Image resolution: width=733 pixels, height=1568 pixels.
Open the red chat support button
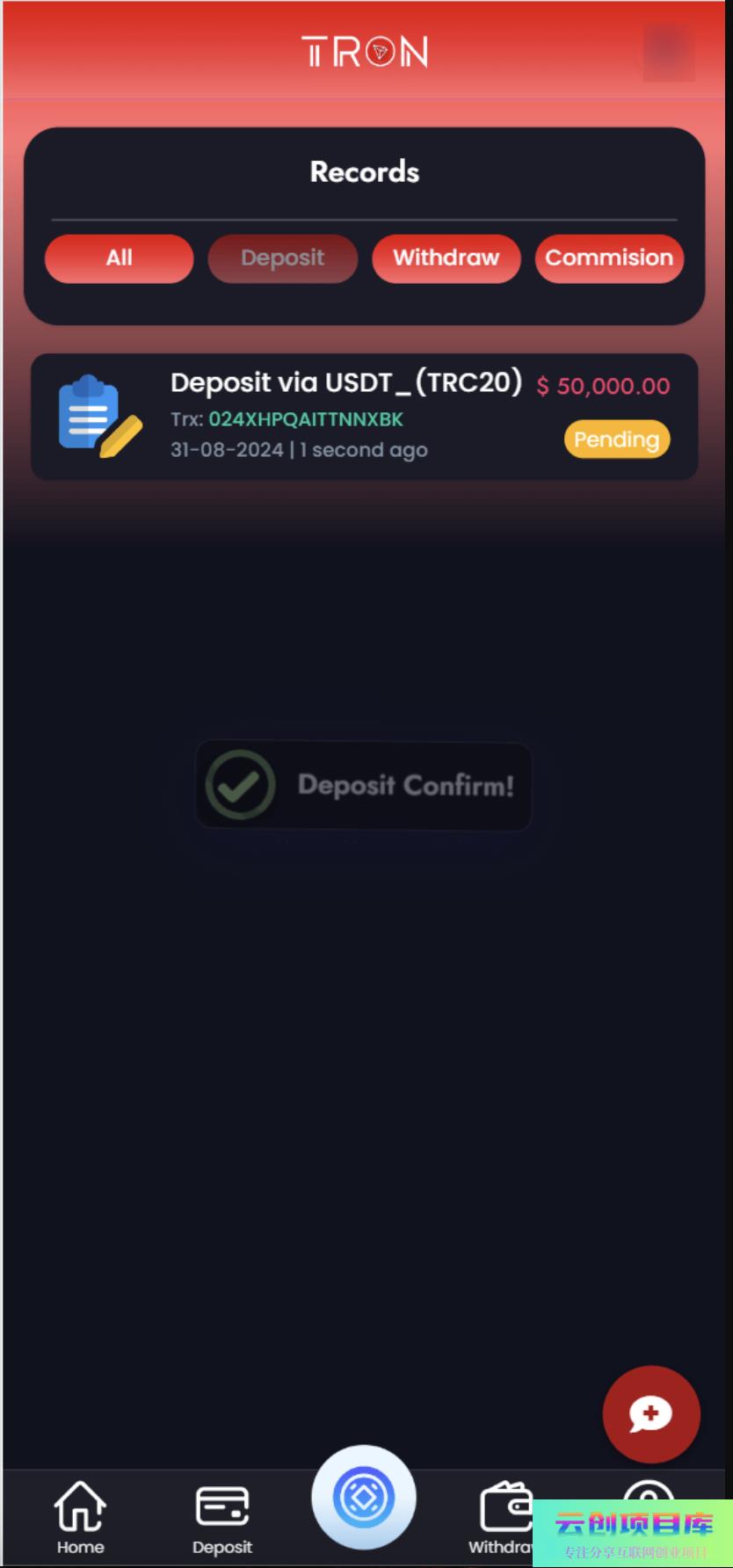click(x=651, y=1413)
